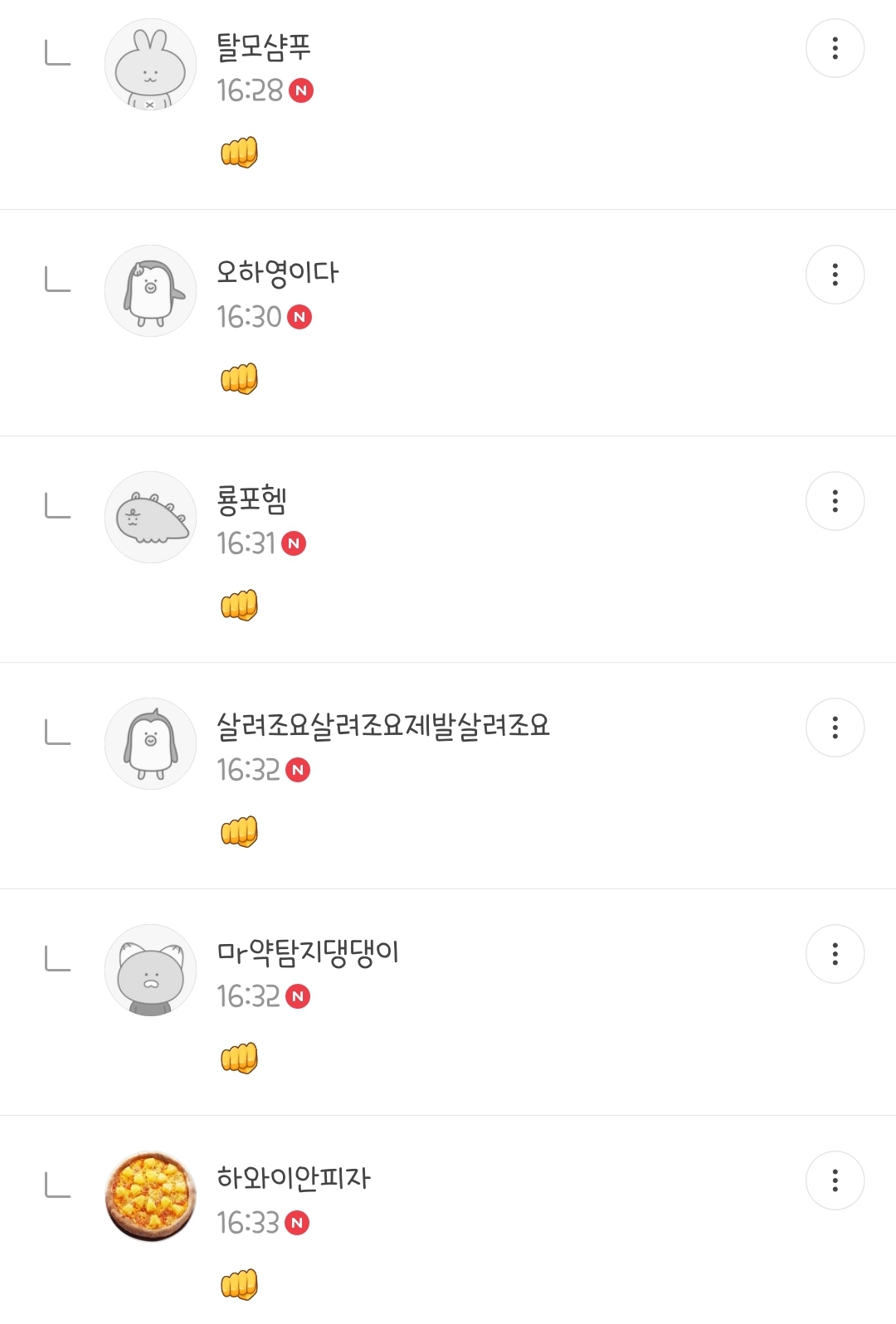Open more options on 하와이안피자's reply

coord(835,1180)
